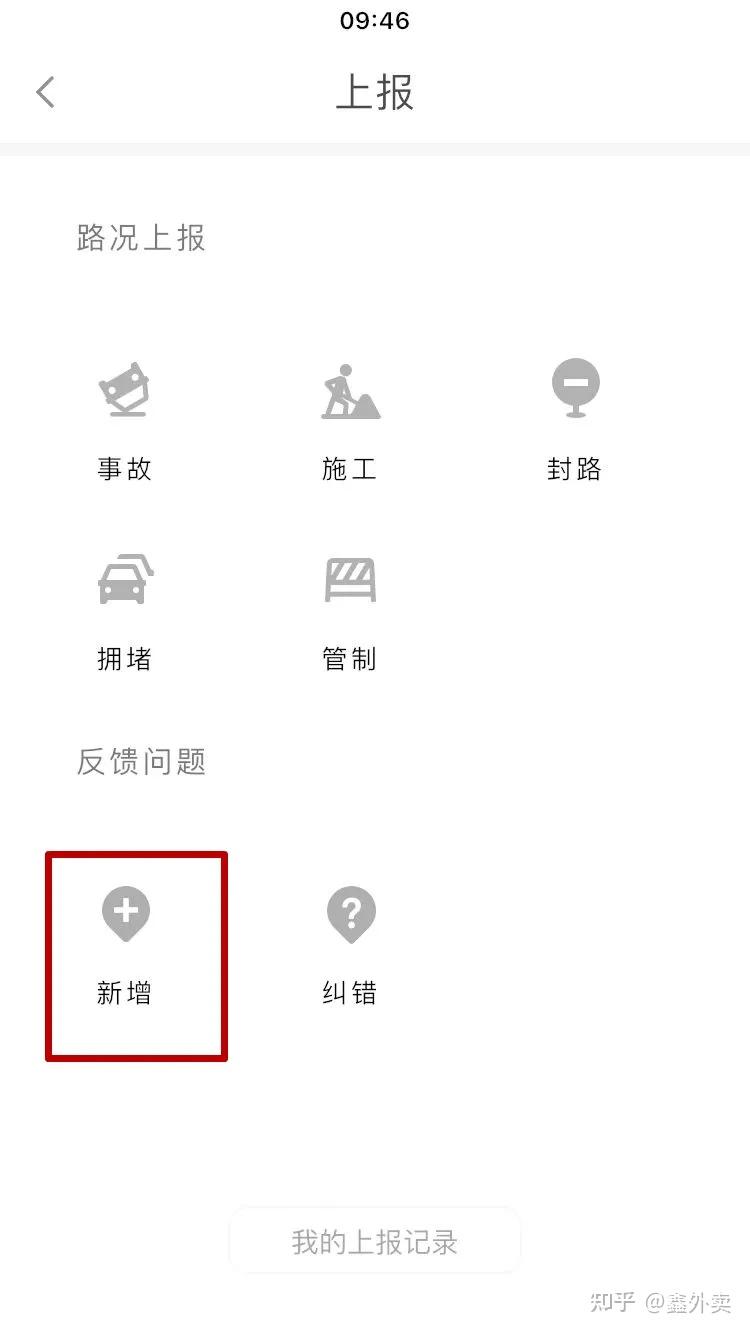Tap 新增 to add a new place
750x1334 pixels.
pyautogui.click(x=125, y=945)
